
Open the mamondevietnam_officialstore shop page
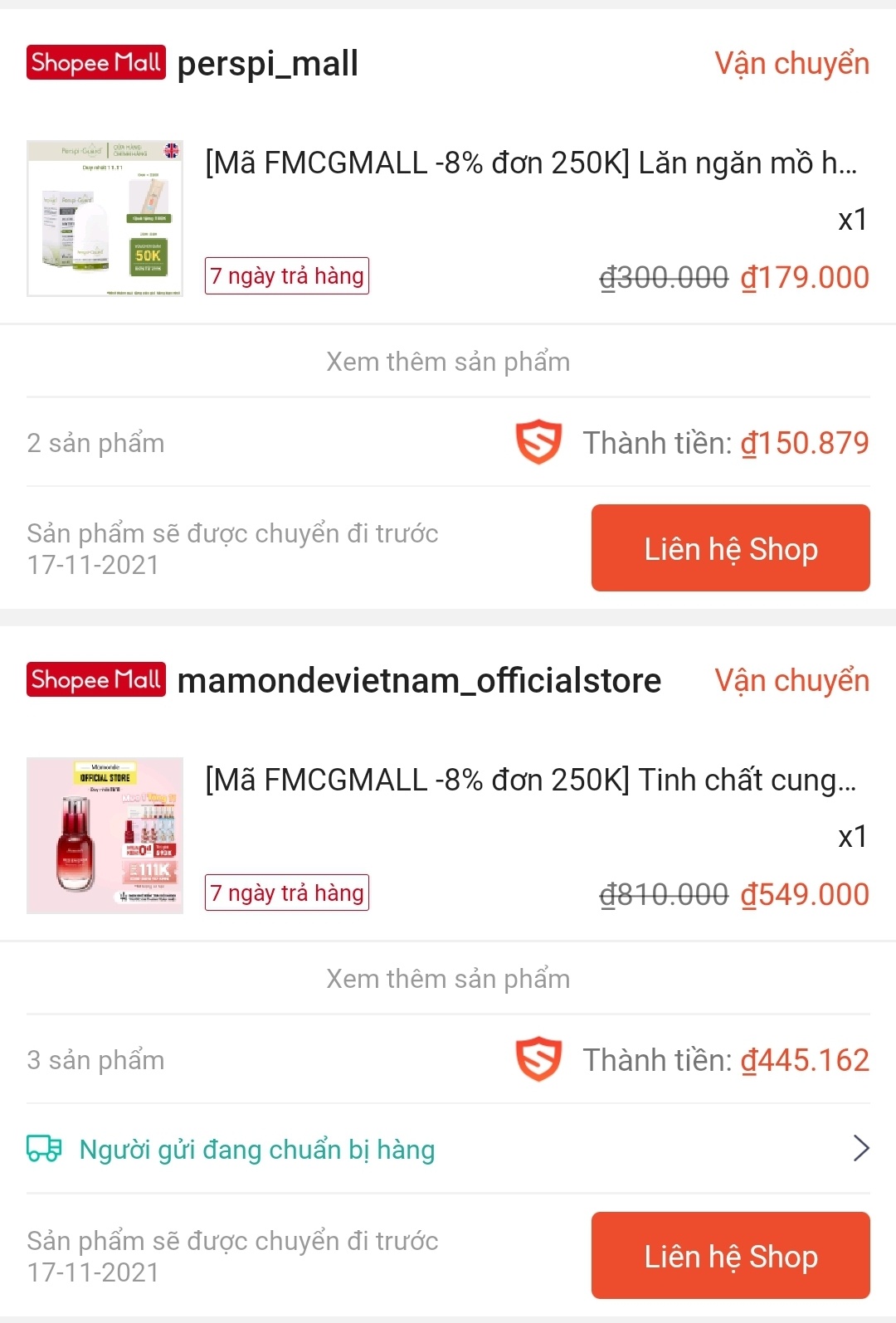point(418,681)
